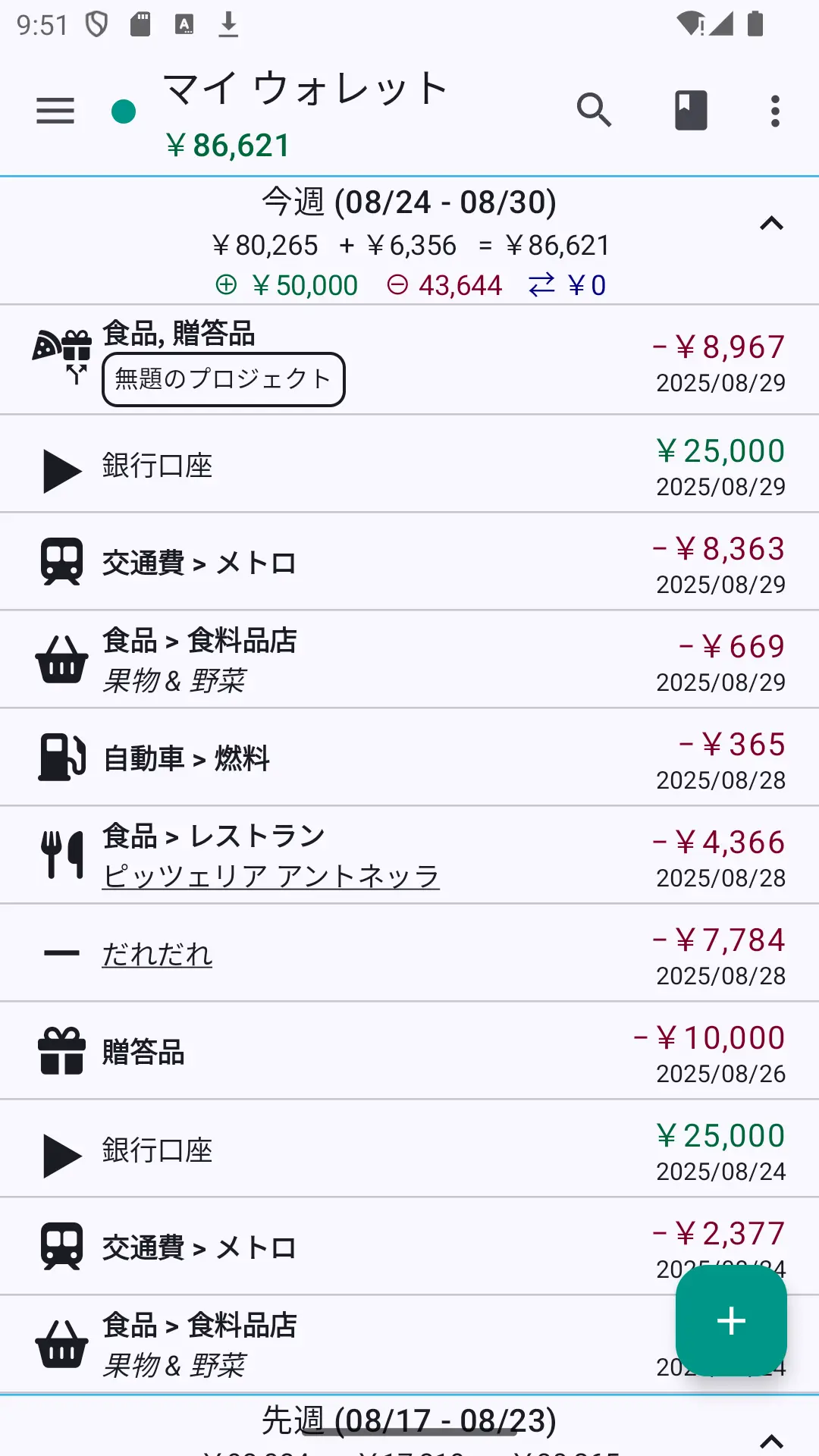
Task: Select the 無題のプロジェクト tag chip
Action: 224,379
